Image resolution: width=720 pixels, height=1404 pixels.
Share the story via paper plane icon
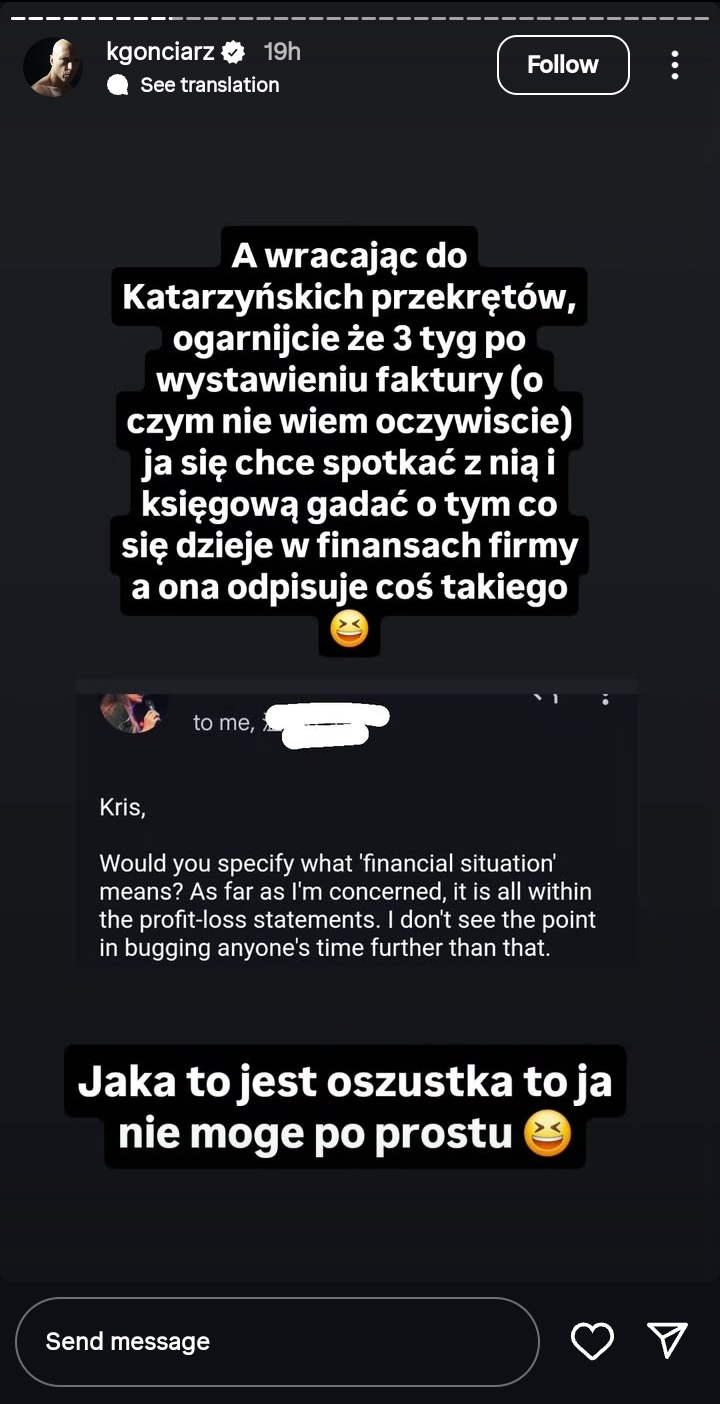coord(667,1341)
